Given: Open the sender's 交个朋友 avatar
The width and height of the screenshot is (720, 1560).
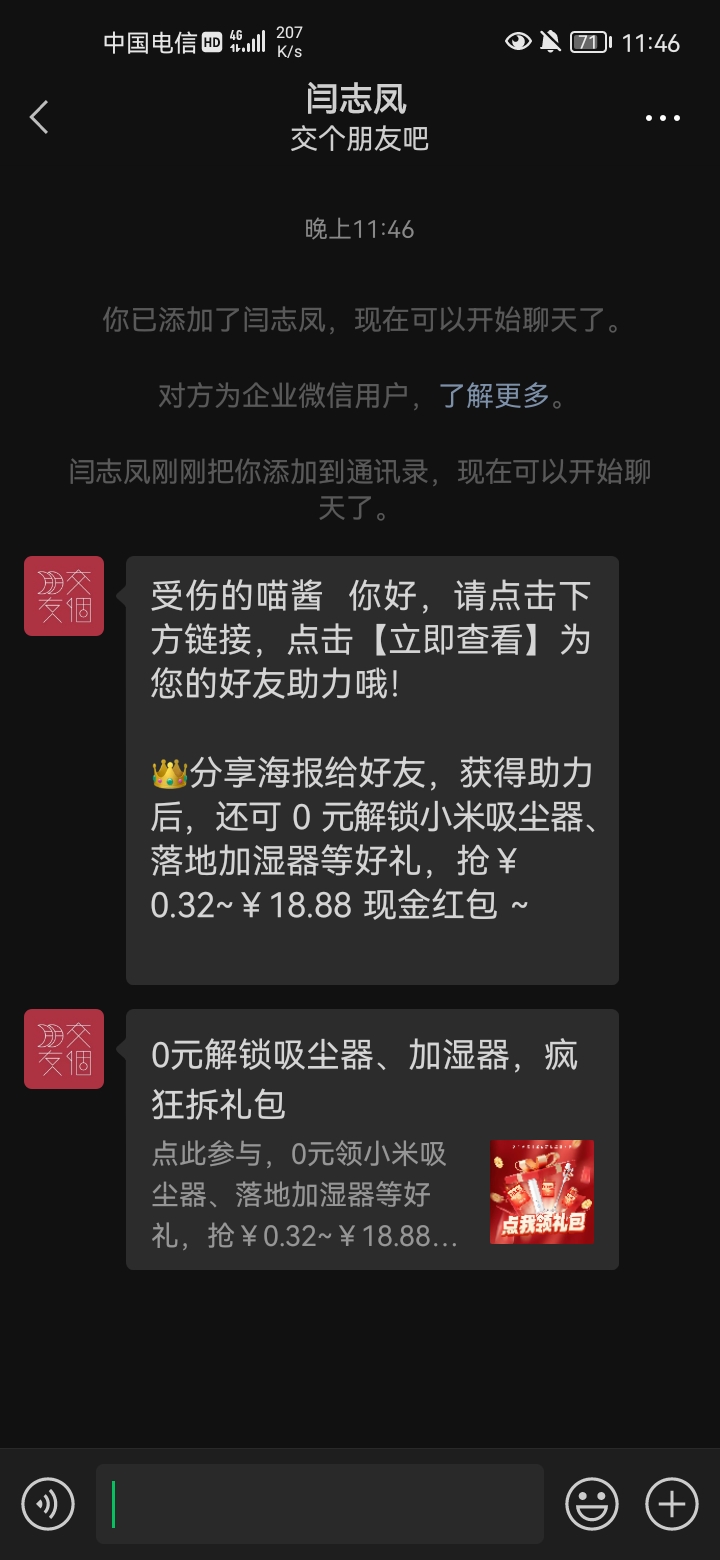Looking at the screenshot, I should (63, 597).
